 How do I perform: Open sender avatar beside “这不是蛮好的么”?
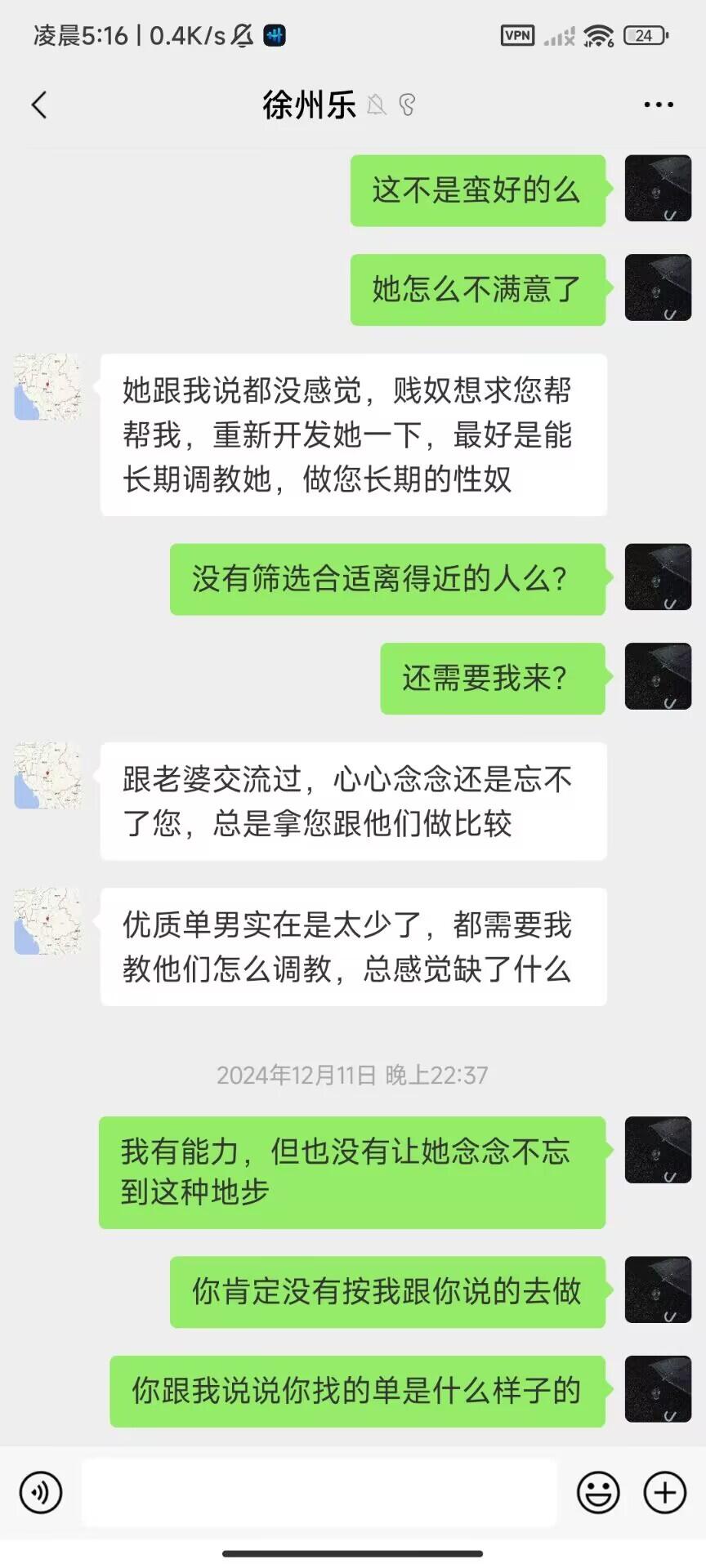point(658,189)
